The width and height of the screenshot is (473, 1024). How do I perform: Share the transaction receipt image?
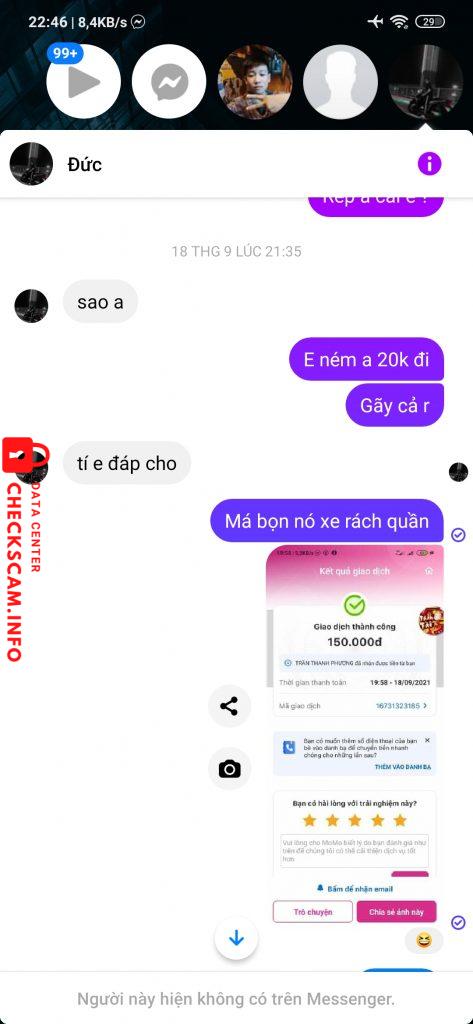pyautogui.click(x=229, y=706)
